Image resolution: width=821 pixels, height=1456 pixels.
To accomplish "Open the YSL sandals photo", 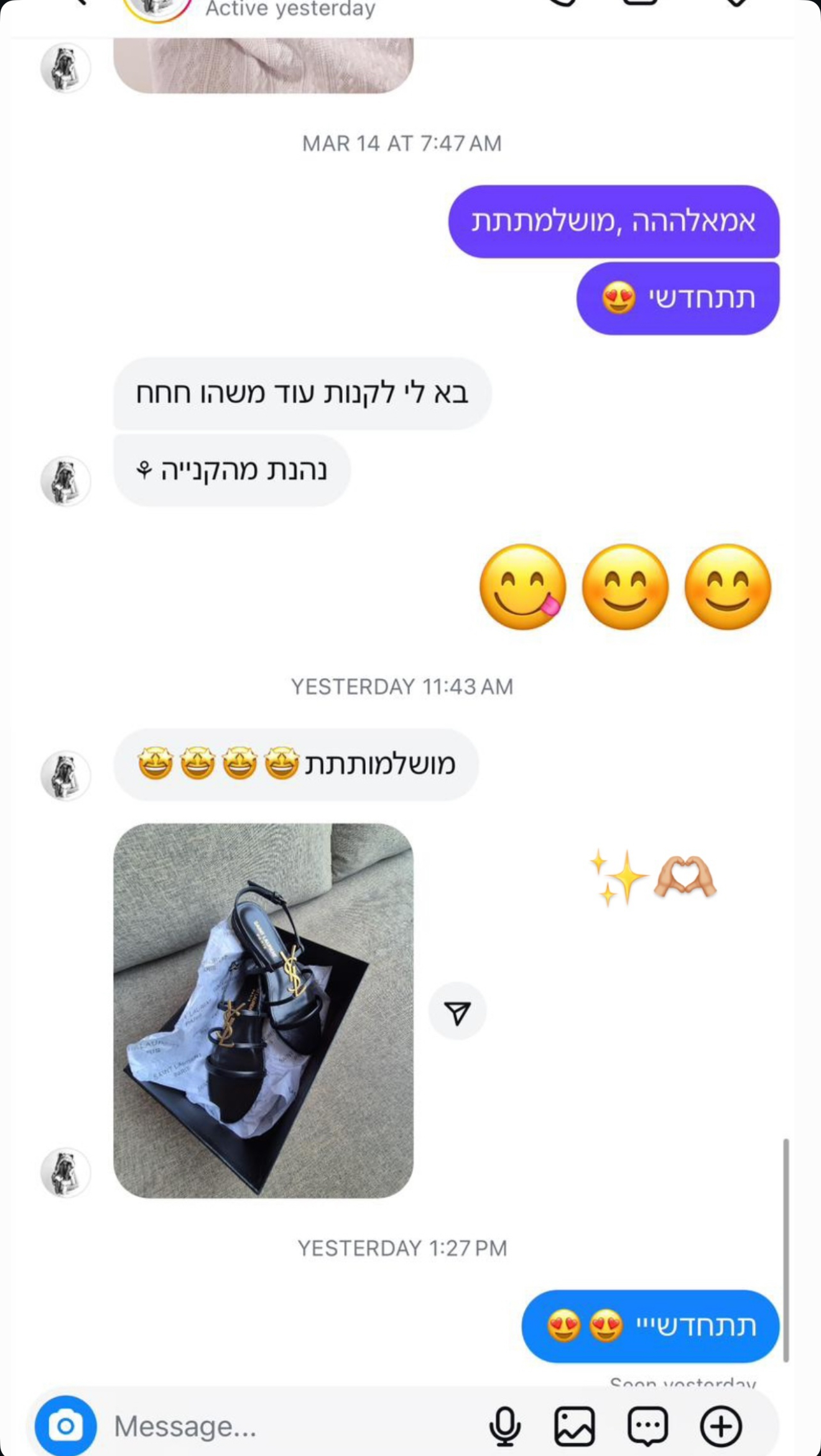I will (x=263, y=1010).
